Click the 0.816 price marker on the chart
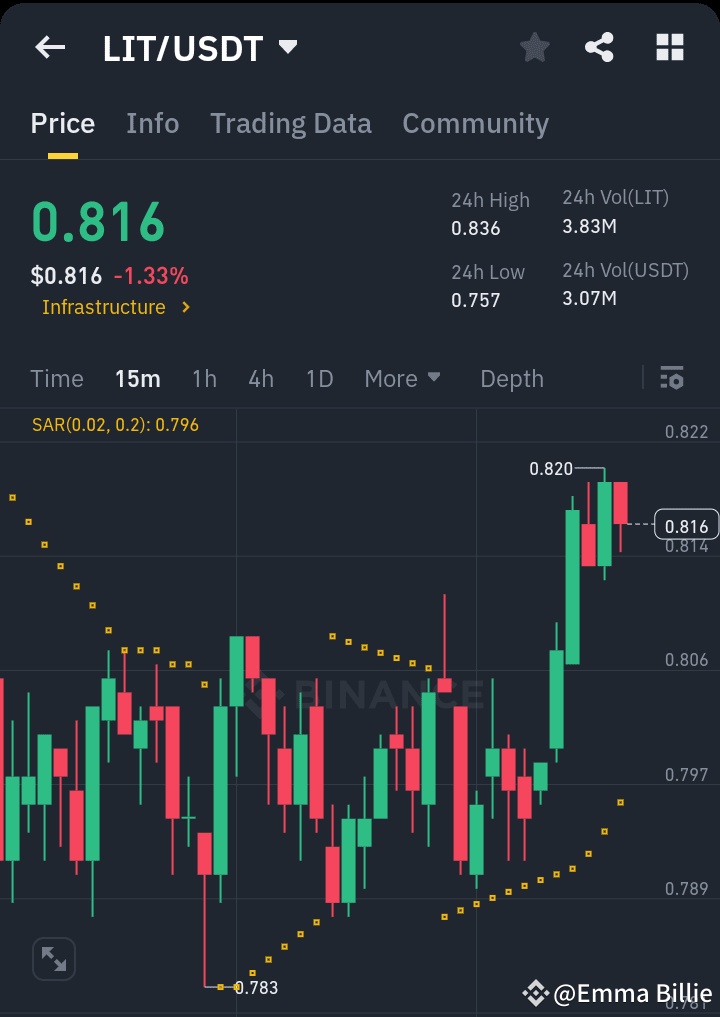Viewport: 720px width, 1017px height. coord(686,524)
